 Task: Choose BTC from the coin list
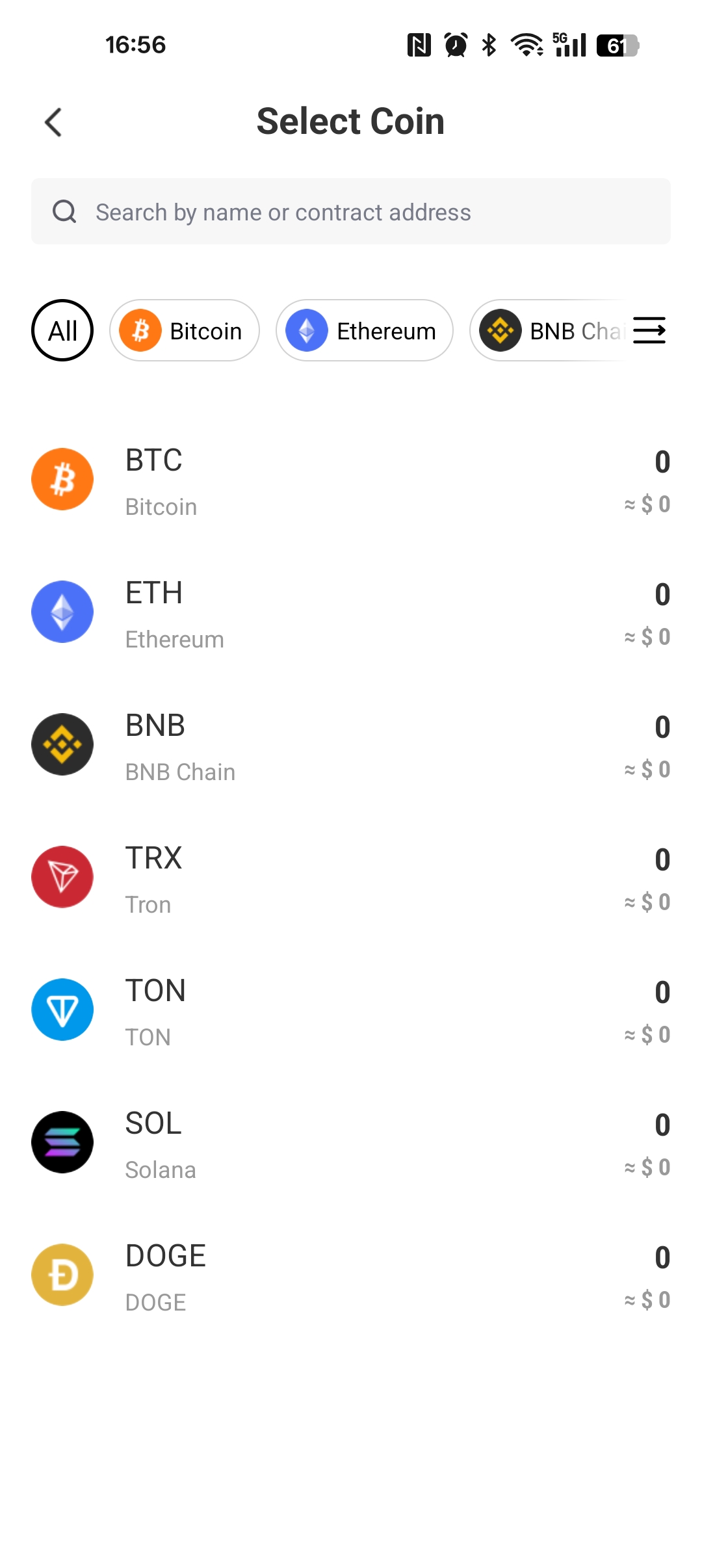pyautogui.click(x=351, y=480)
